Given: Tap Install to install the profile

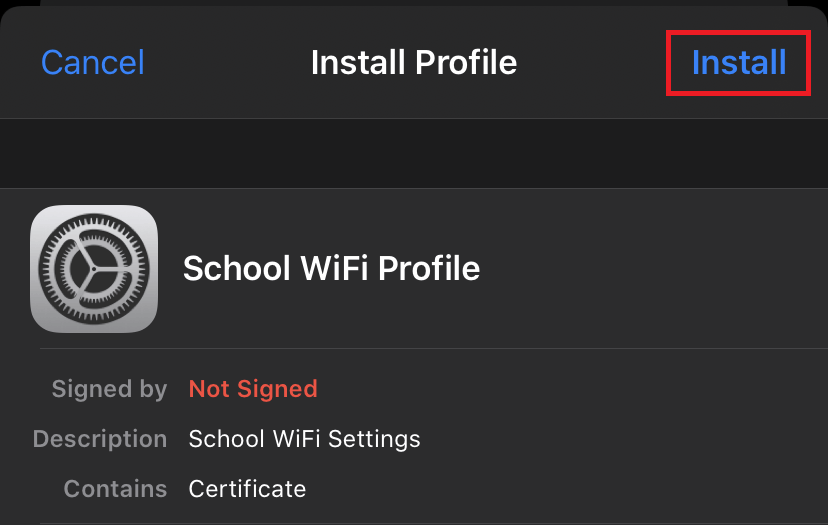Looking at the screenshot, I should tap(738, 62).
